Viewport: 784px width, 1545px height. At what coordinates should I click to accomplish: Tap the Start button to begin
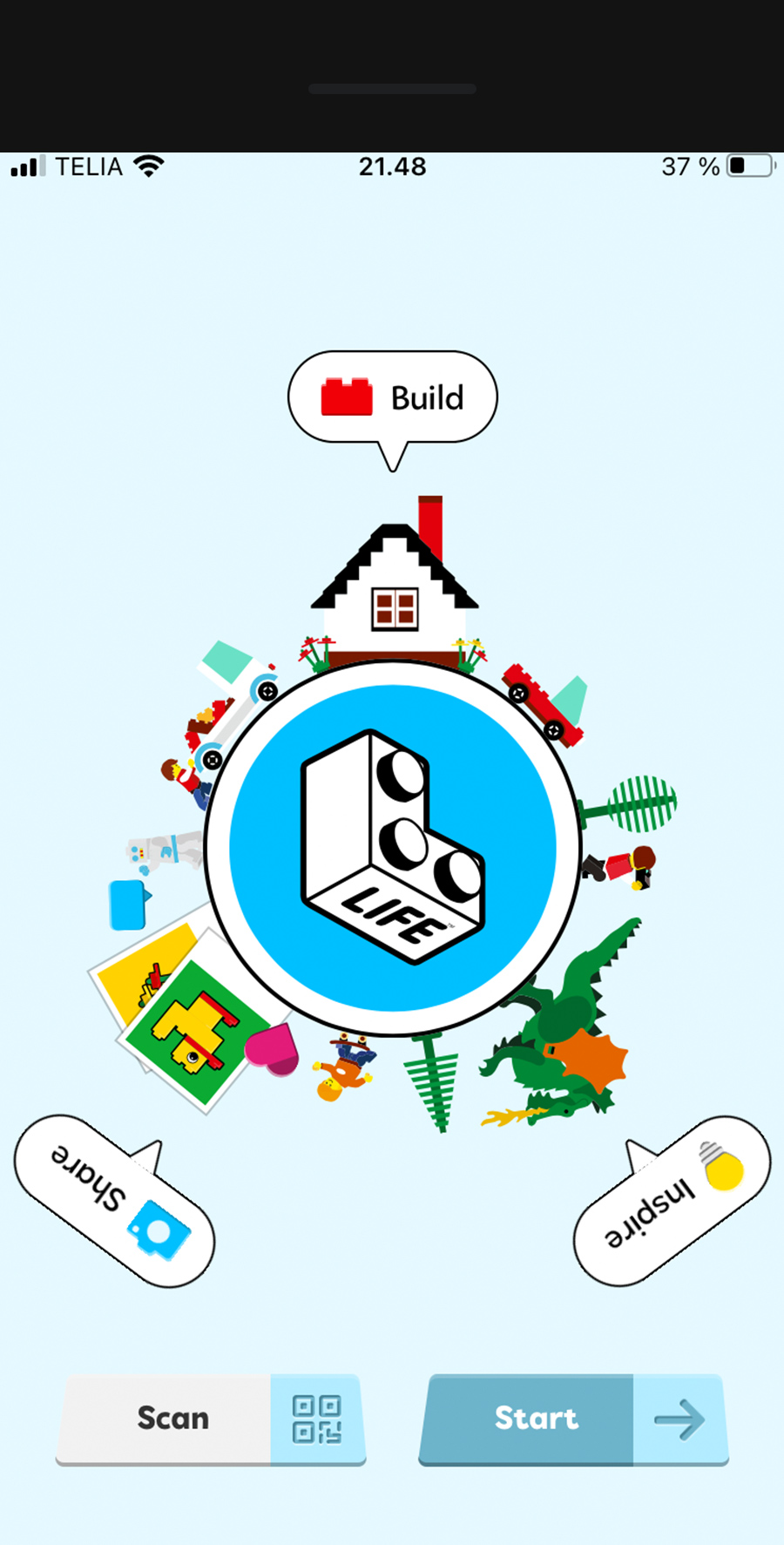tap(572, 1418)
